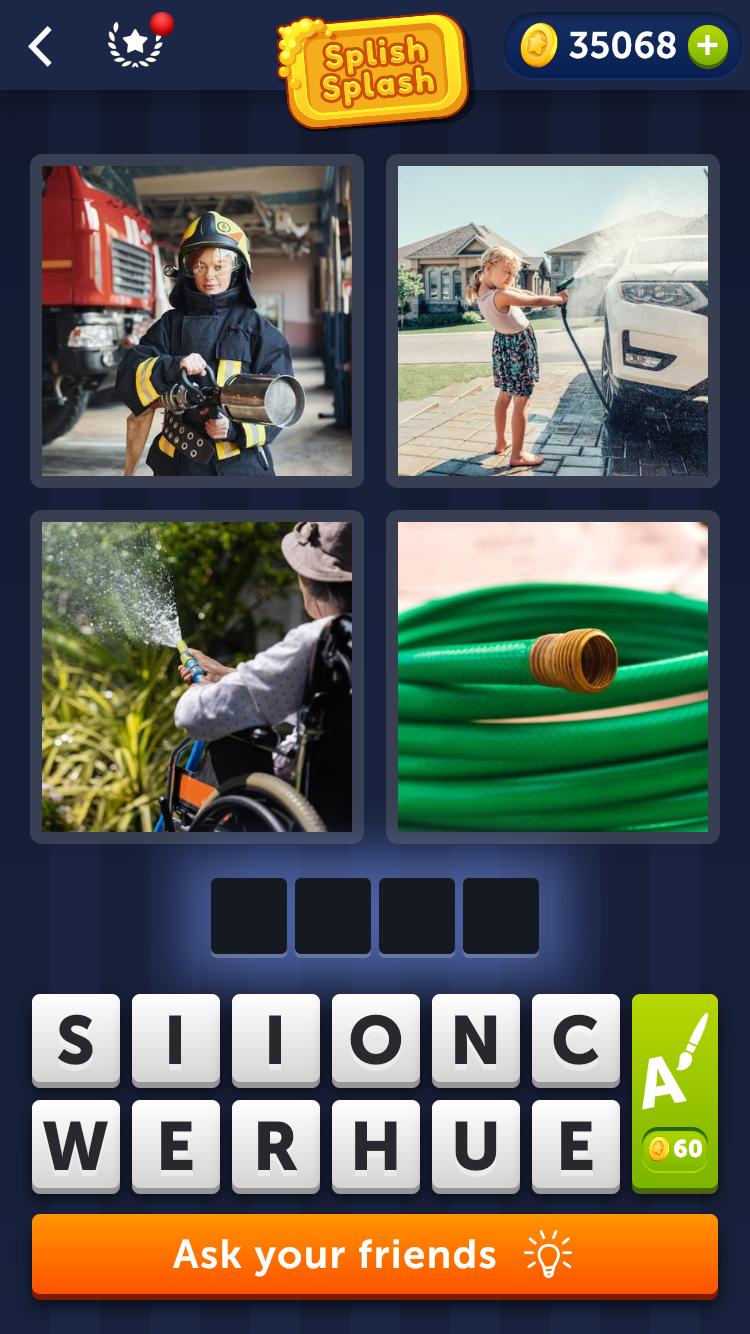Viewport: 750px width, 1334px height.
Task: Select the letter O tile
Action: click(x=376, y=1040)
